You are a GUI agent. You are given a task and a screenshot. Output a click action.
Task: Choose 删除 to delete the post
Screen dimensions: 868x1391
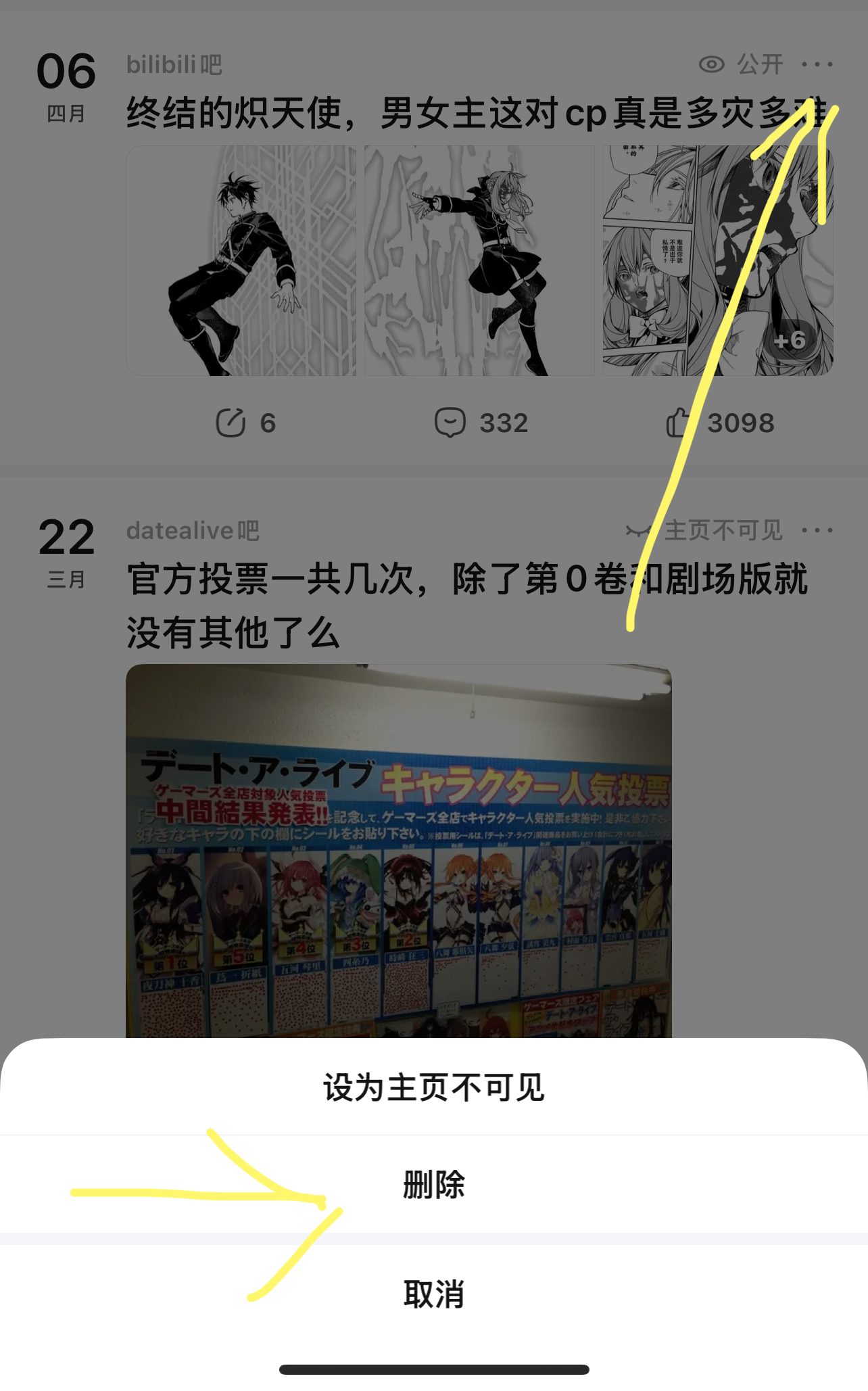coord(433,1185)
